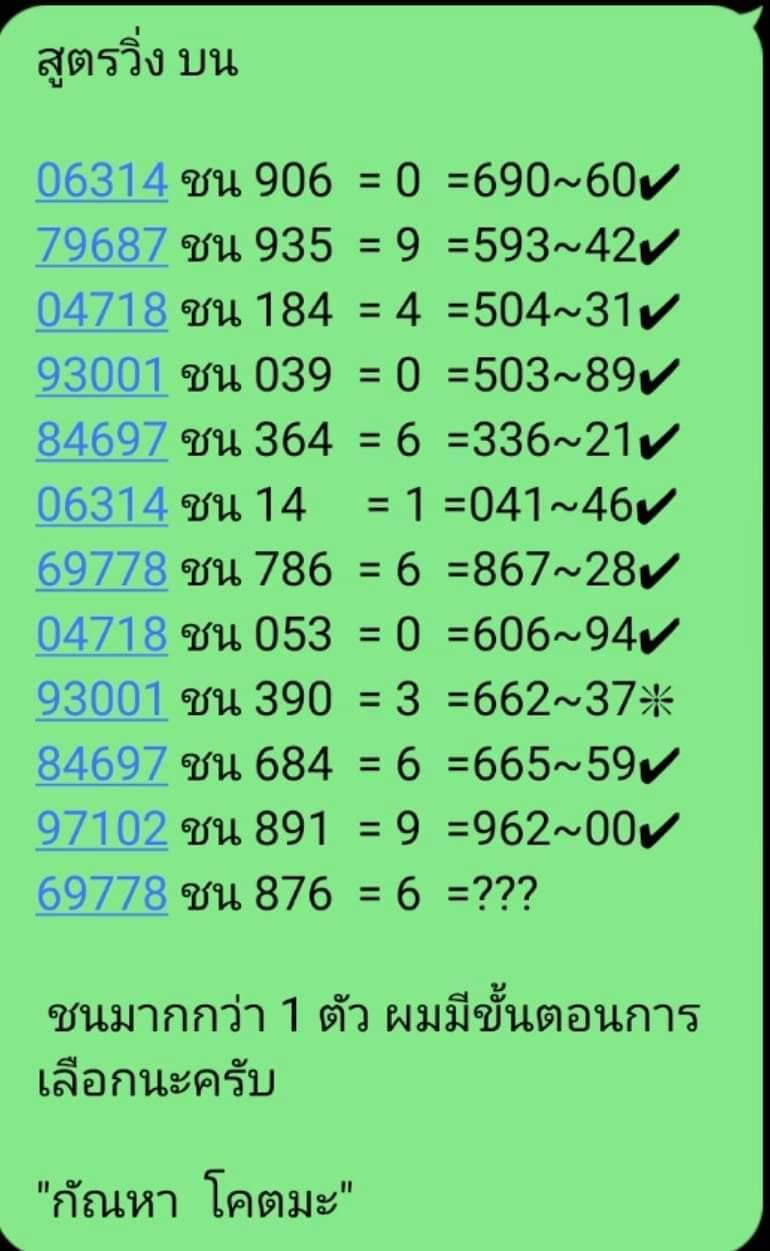Viewport: 770px width, 1251px height.
Task: Tap the 79687 link beside ชน 935
Action: pyautogui.click(x=102, y=246)
